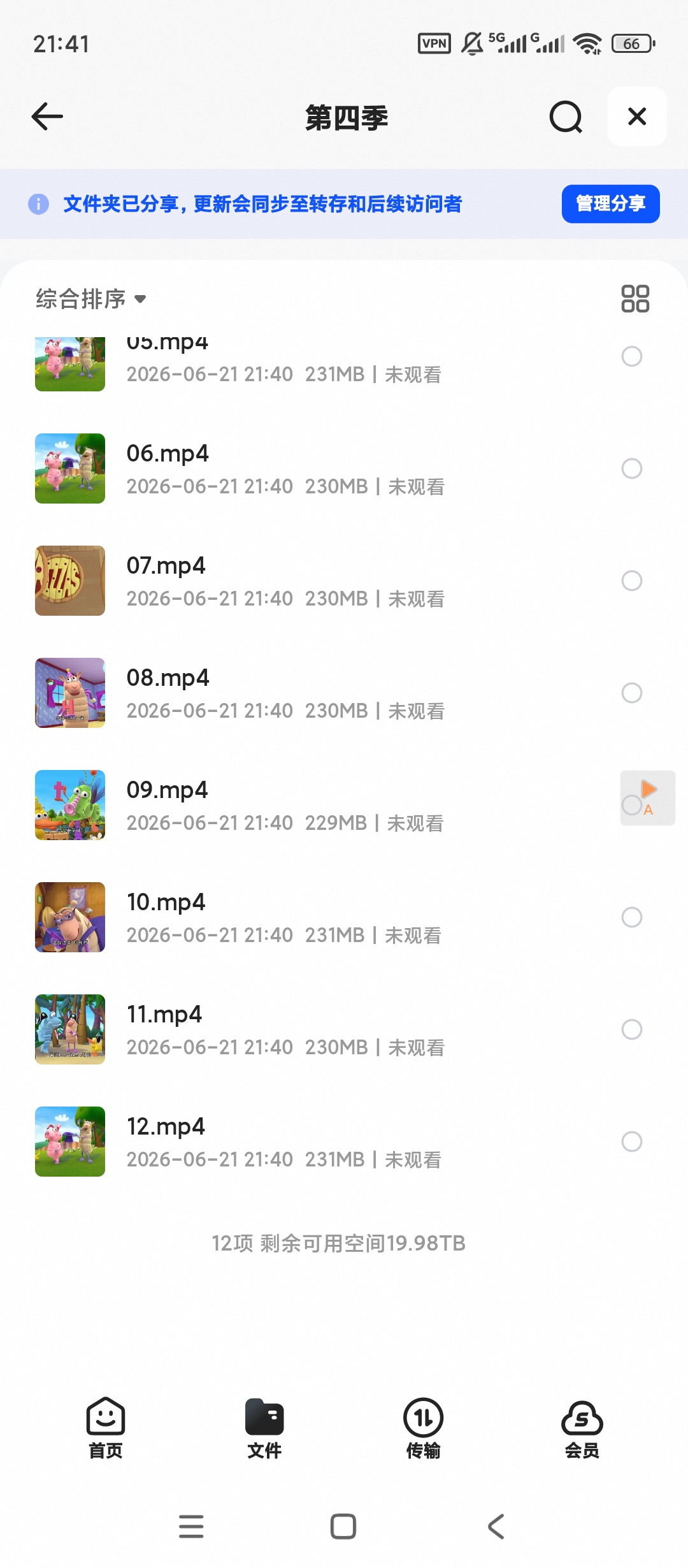Tap 管理分享 button
This screenshot has width=688, height=1568.
(610, 204)
